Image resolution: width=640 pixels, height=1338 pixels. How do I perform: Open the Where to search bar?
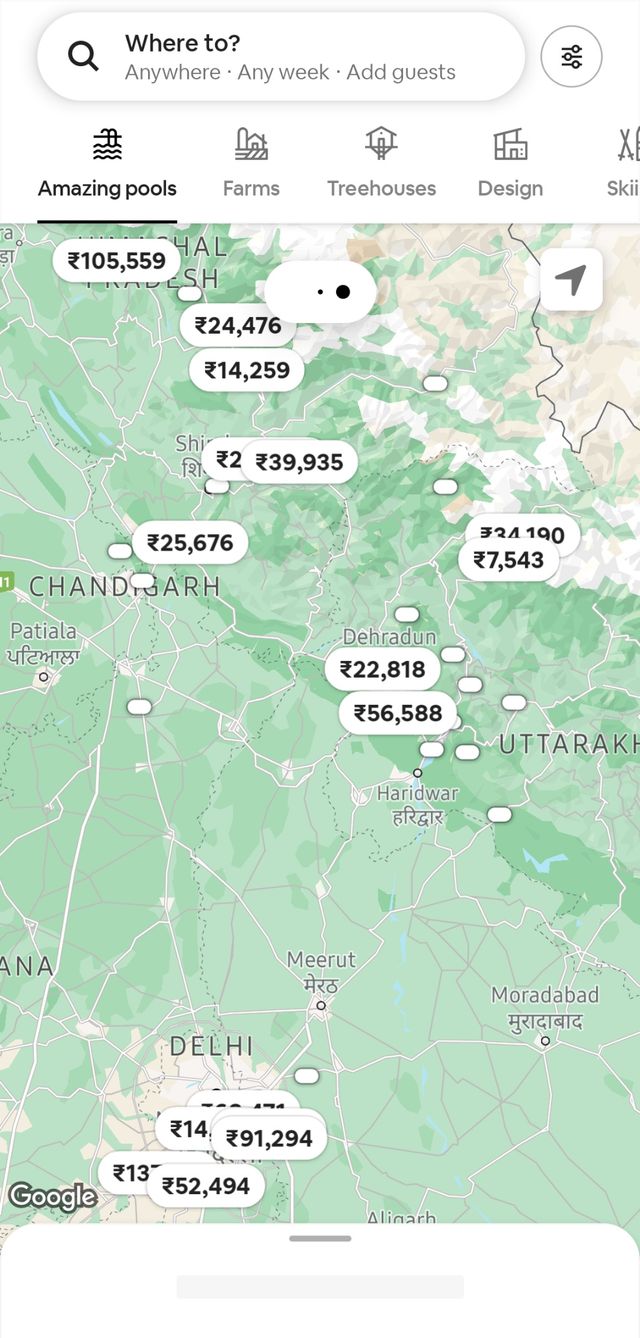click(x=280, y=57)
